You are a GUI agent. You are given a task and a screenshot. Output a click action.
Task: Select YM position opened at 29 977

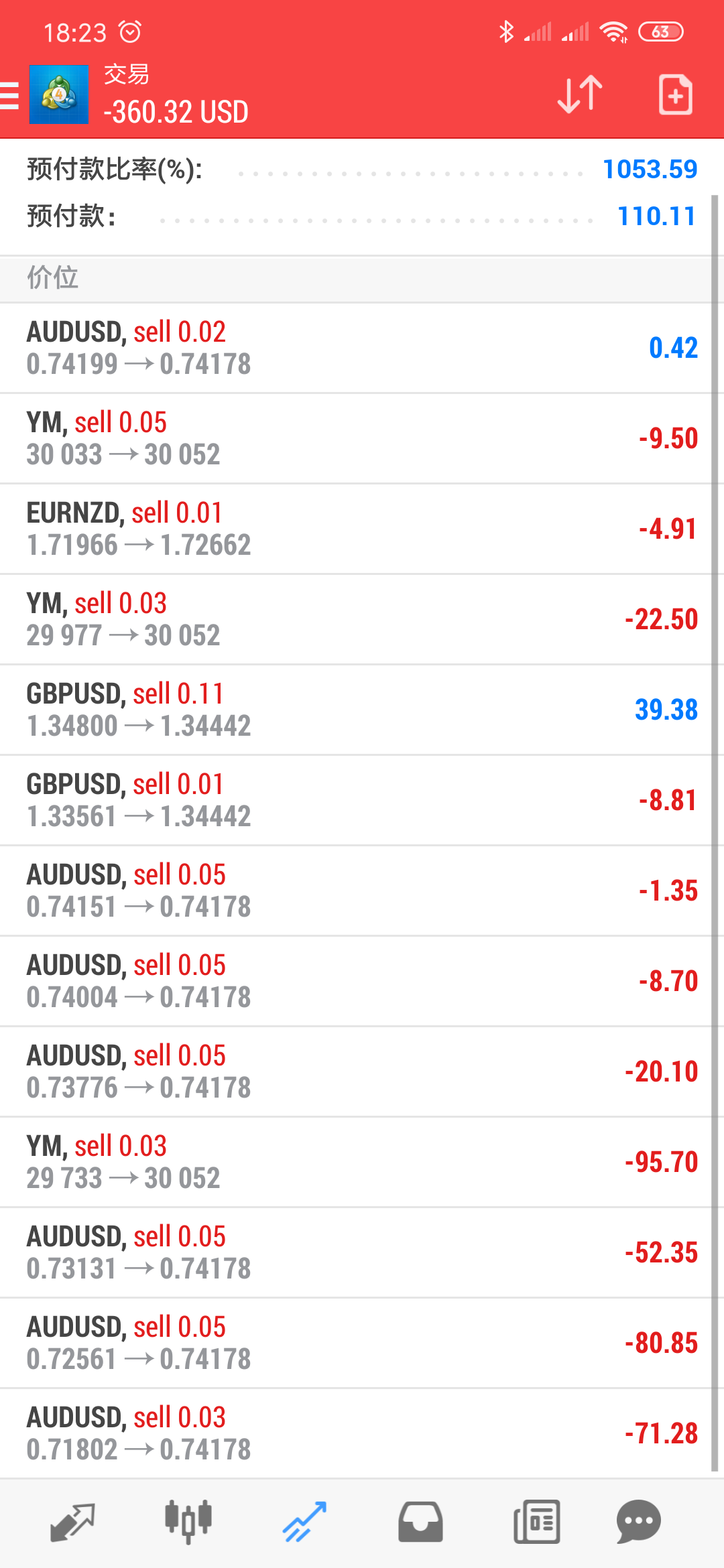pyautogui.click(x=355, y=619)
